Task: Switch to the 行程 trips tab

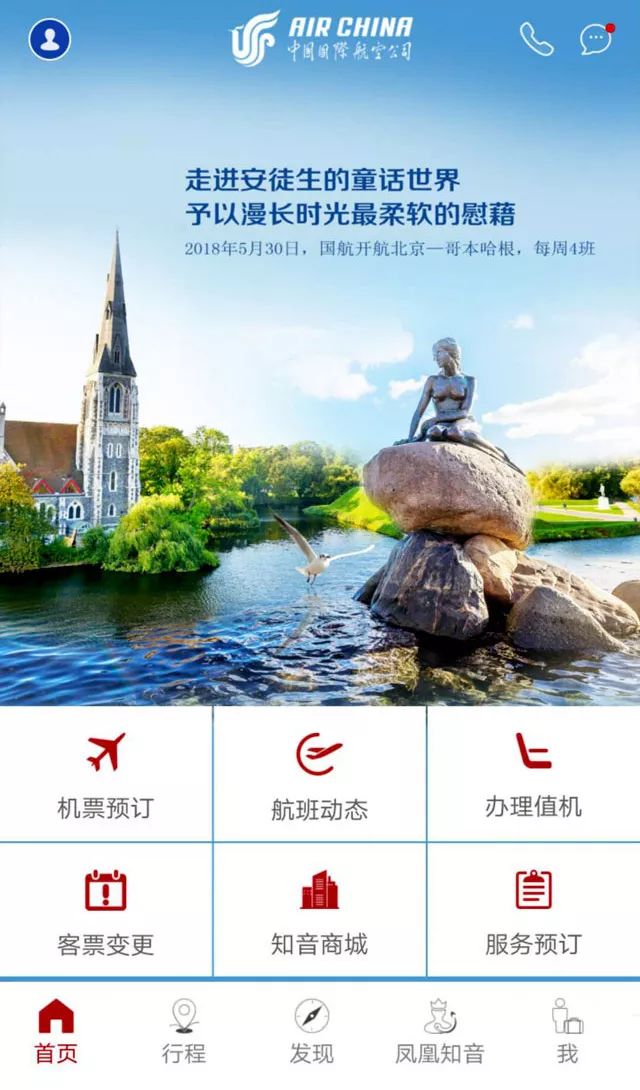Action: pos(184,1032)
